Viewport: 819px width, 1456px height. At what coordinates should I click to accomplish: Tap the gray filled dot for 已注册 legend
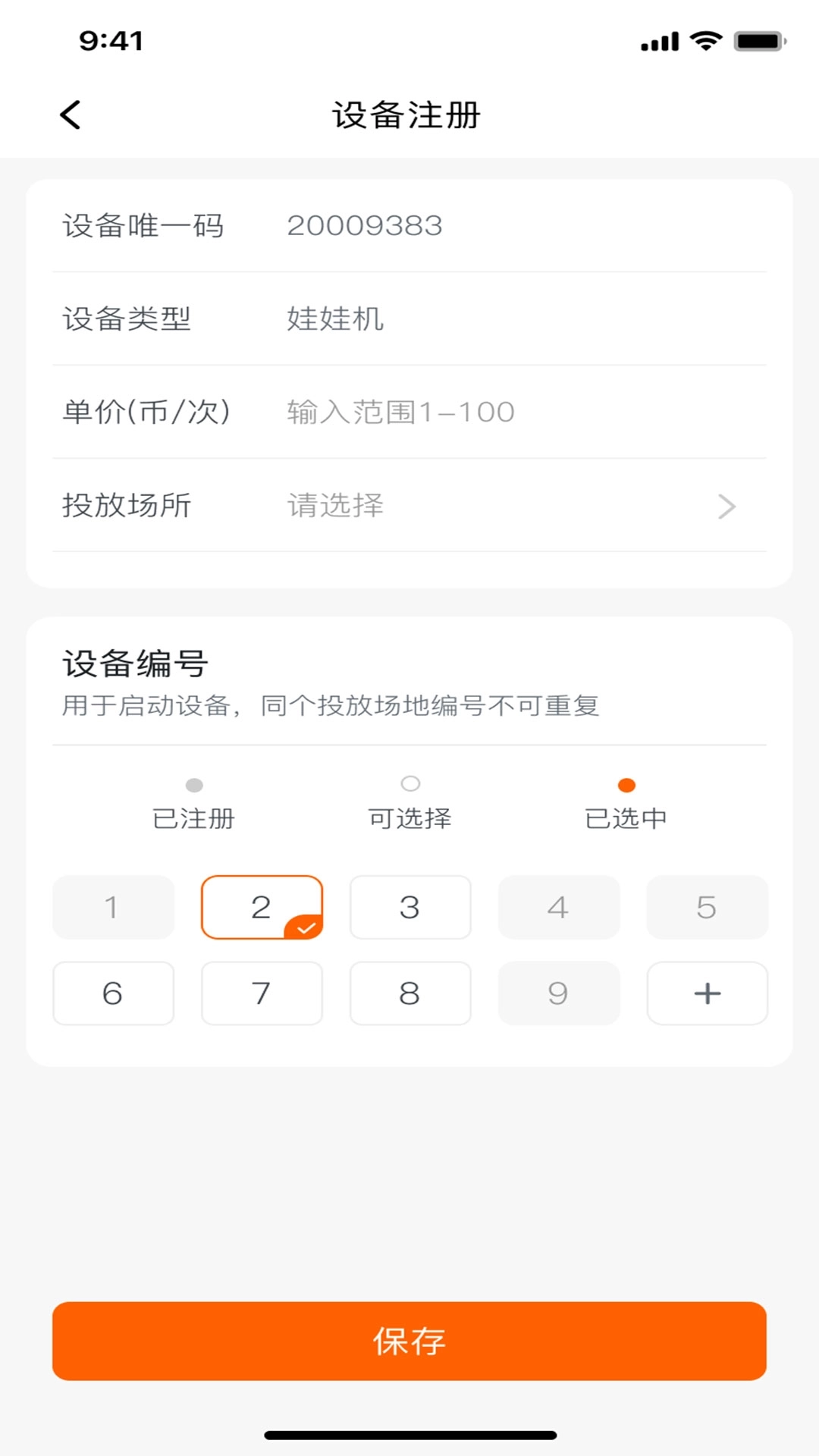(x=194, y=785)
